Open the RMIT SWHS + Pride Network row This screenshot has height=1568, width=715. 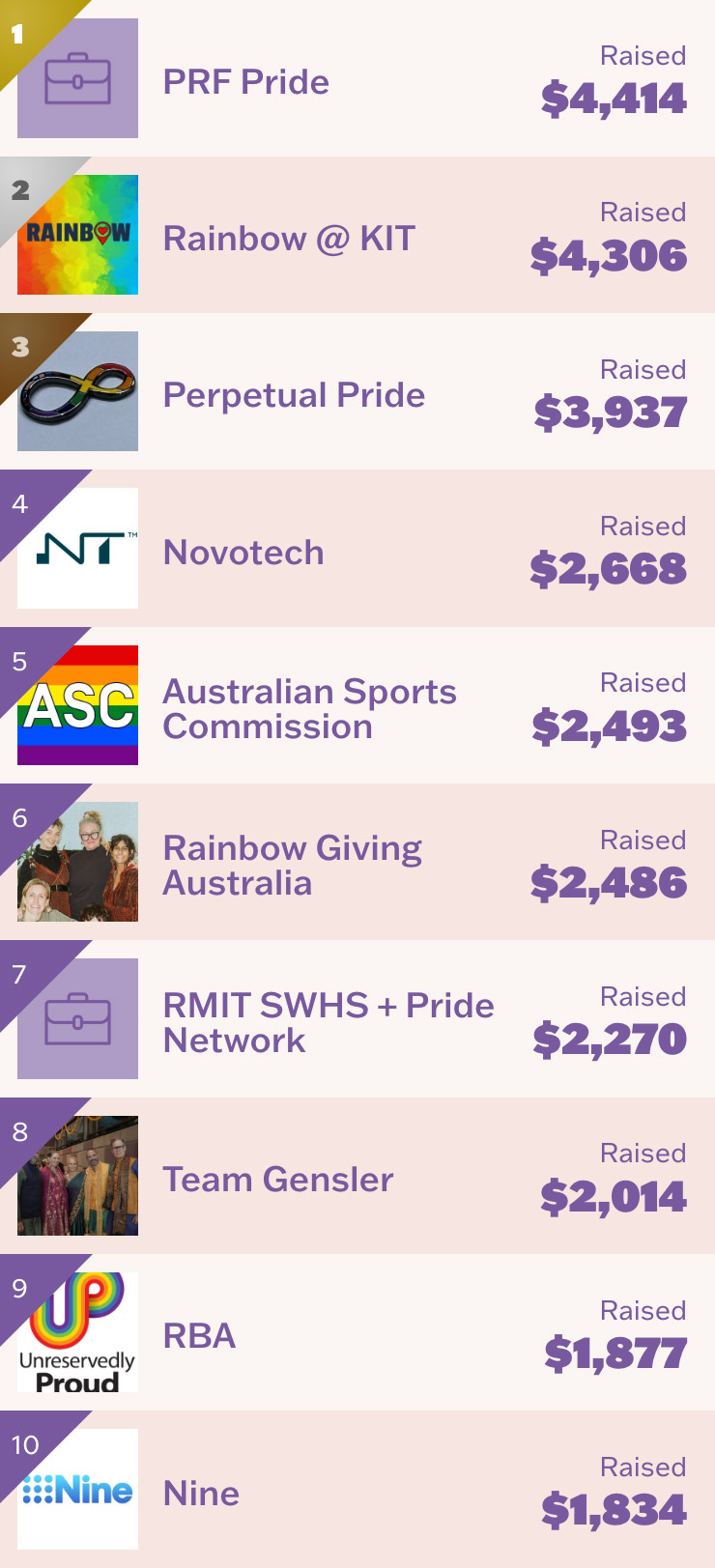click(328, 1022)
